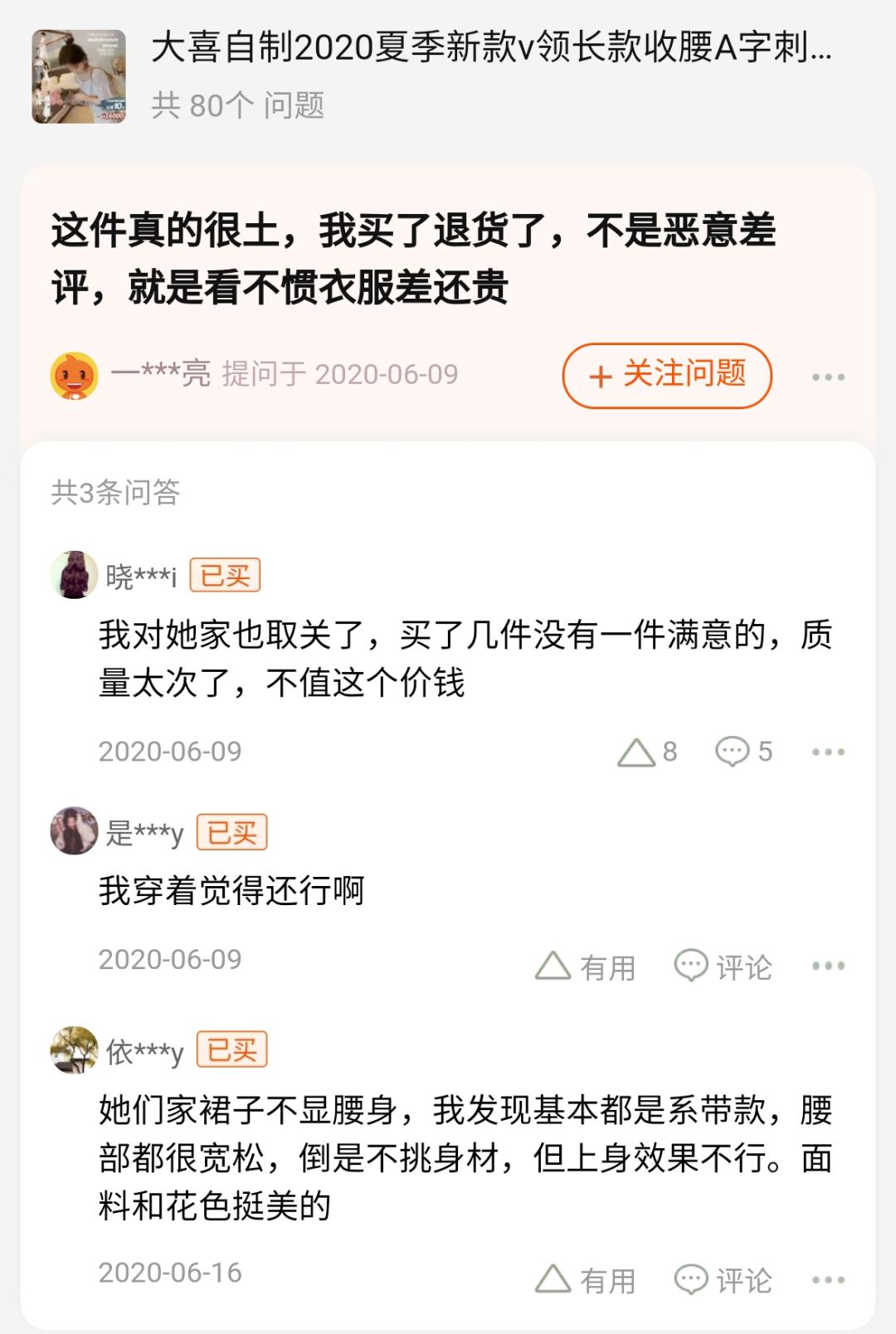View all 80 questions via 共80个问题
Screen dimensions: 896x1334
[x=241, y=103]
